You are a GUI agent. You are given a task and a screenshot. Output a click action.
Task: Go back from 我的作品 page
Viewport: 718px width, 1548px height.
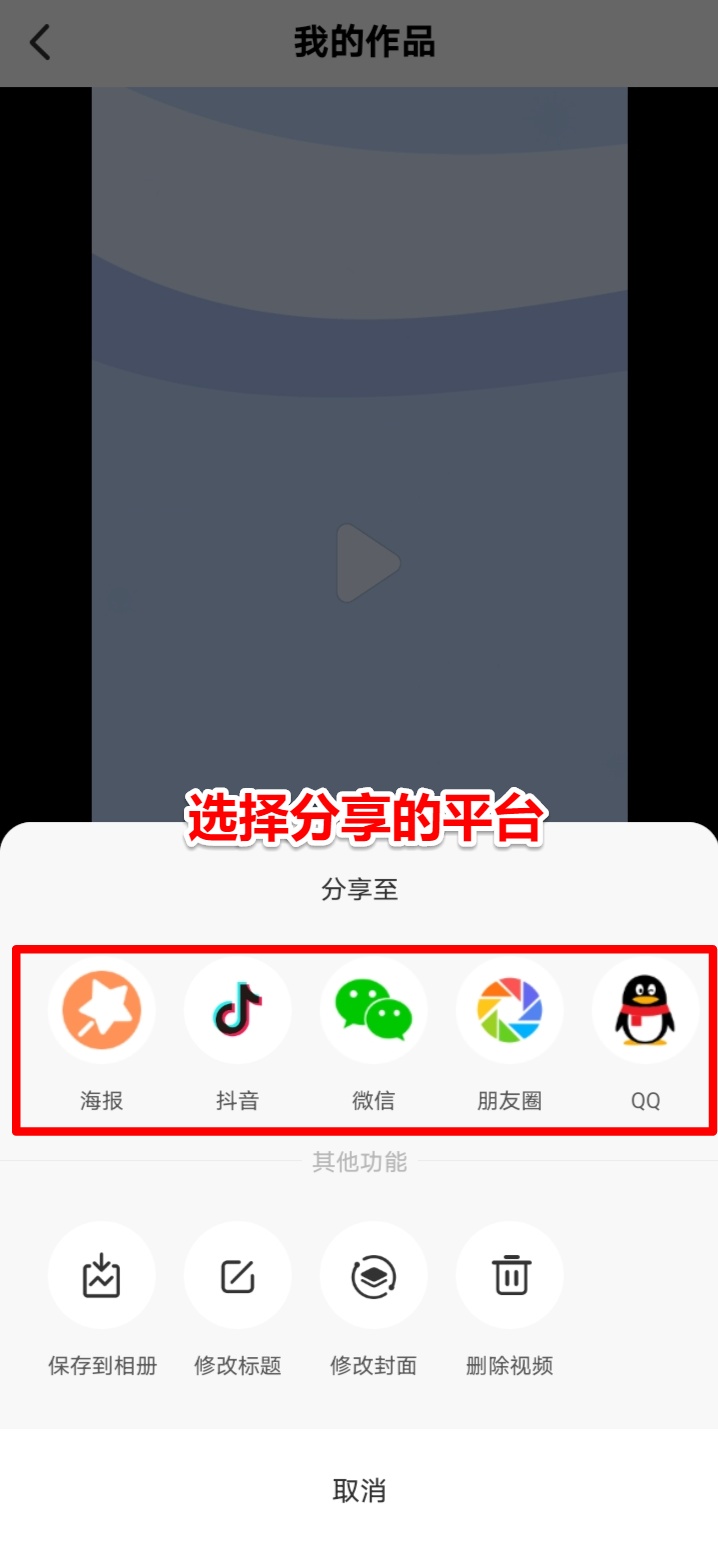tap(40, 43)
